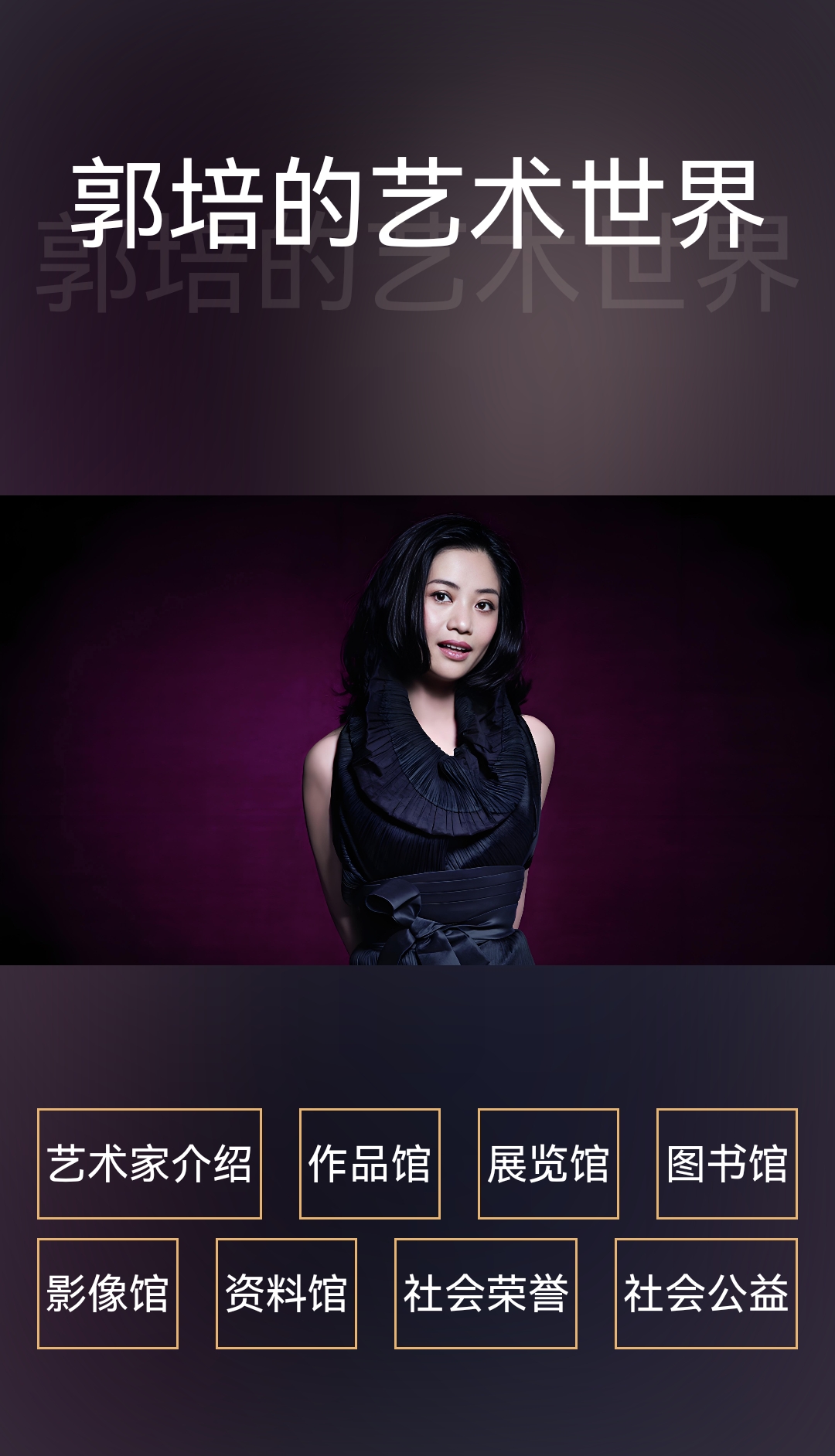The height and width of the screenshot is (1456, 835).
Task: Tap the 资料馆 button
Action: point(286,1294)
